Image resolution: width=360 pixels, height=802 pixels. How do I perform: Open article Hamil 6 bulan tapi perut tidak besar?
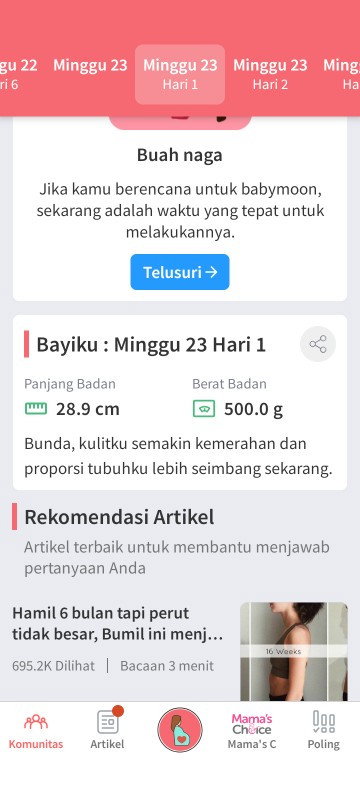coord(180,651)
